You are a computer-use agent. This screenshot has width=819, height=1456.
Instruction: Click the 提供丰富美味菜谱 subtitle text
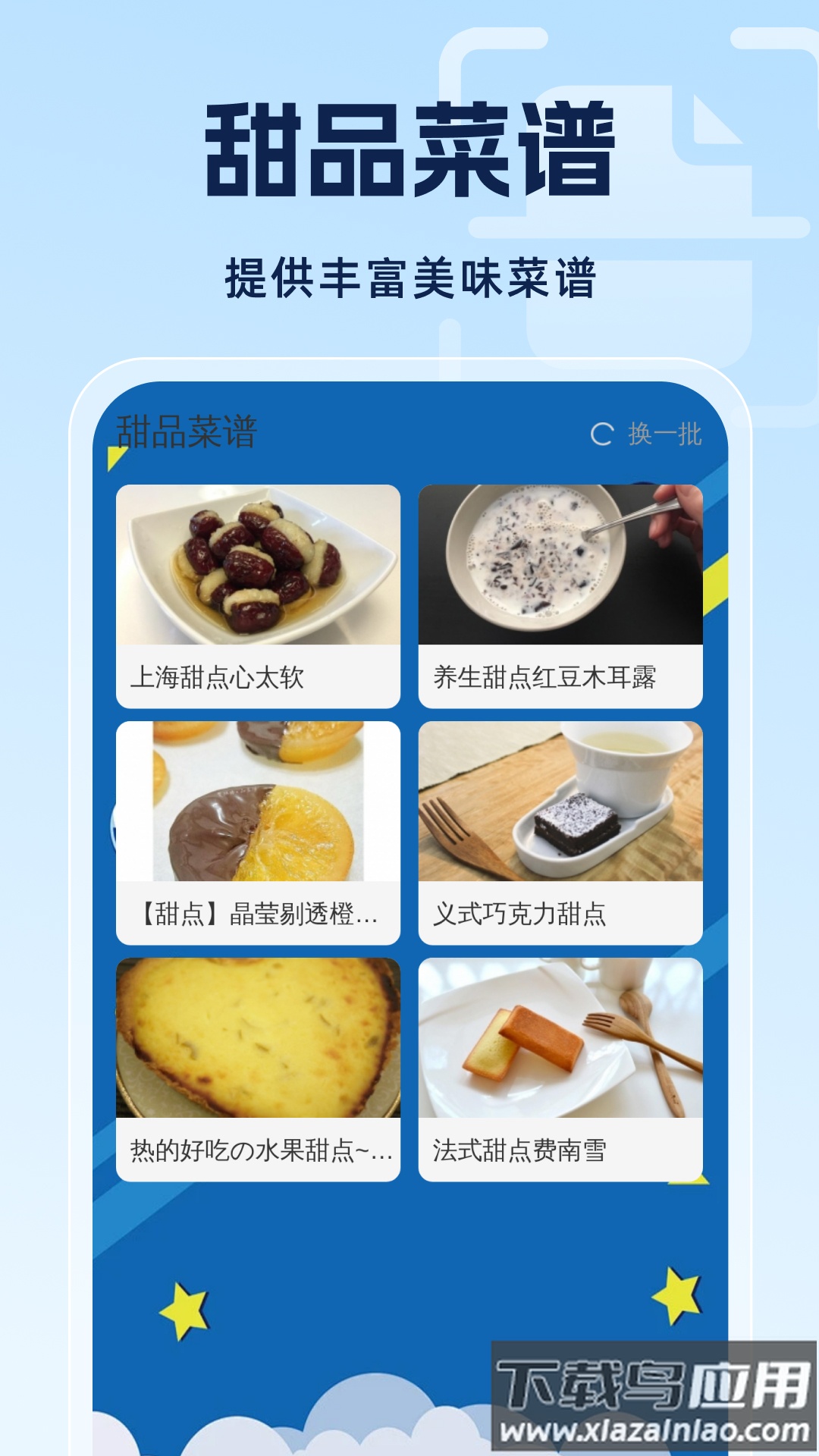409,278
